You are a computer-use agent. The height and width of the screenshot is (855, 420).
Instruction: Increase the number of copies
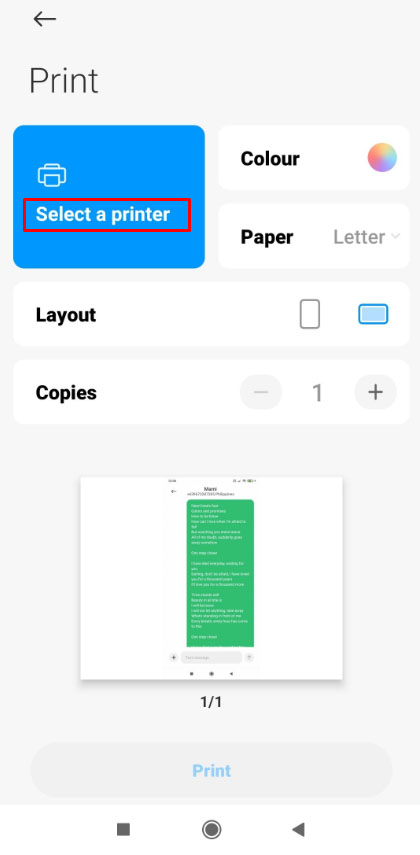375,392
